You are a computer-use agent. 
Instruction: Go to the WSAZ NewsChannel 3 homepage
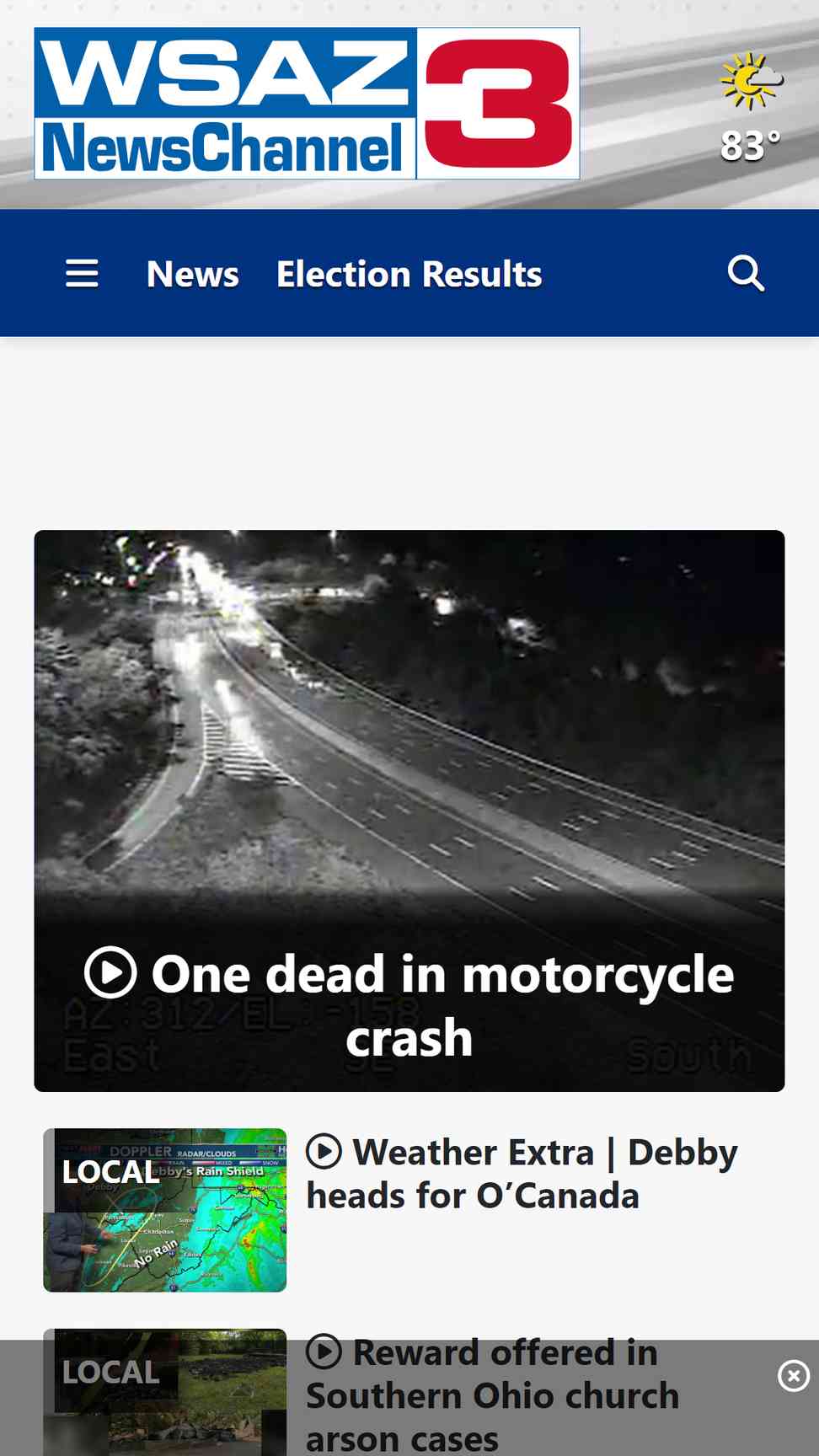(307, 104)
